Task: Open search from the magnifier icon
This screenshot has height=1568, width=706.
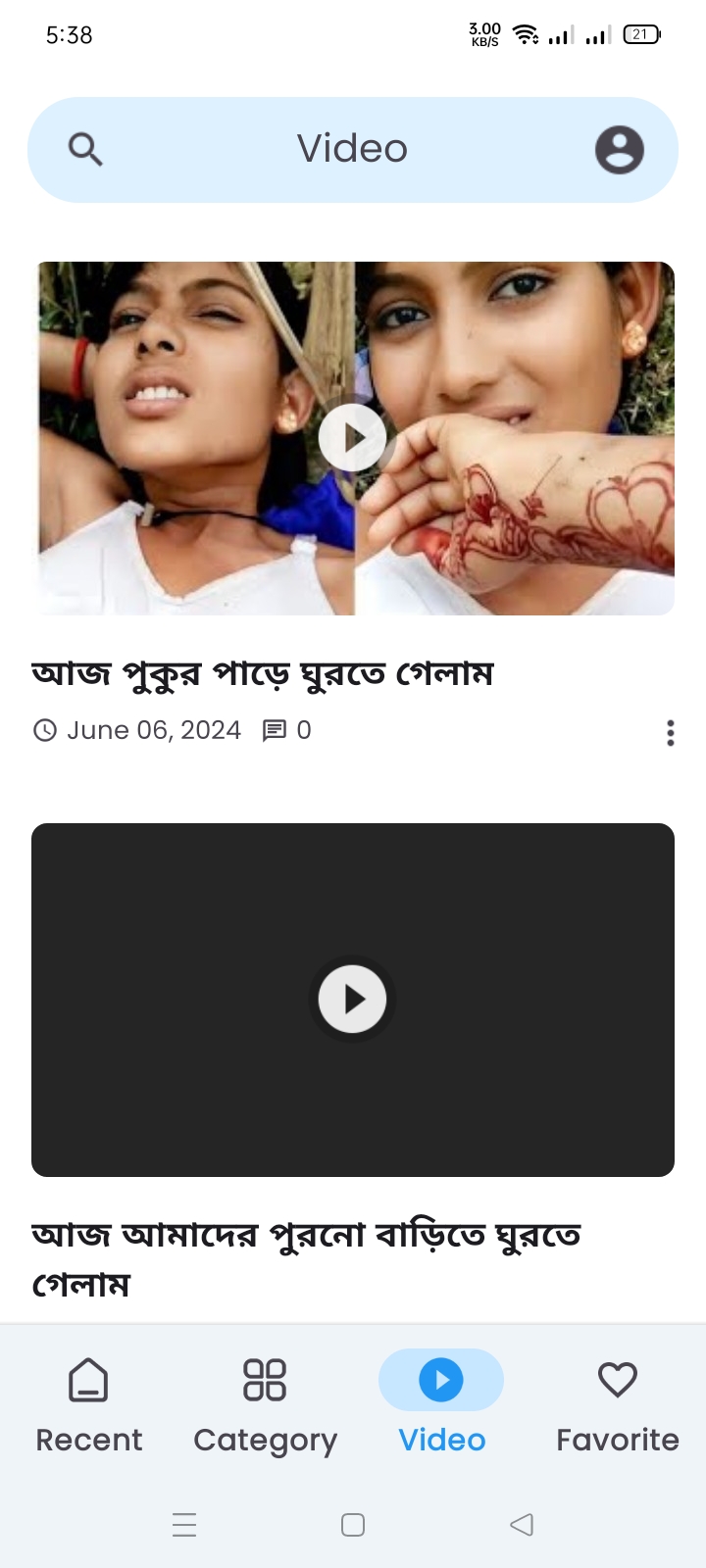Action: [85, 150]
